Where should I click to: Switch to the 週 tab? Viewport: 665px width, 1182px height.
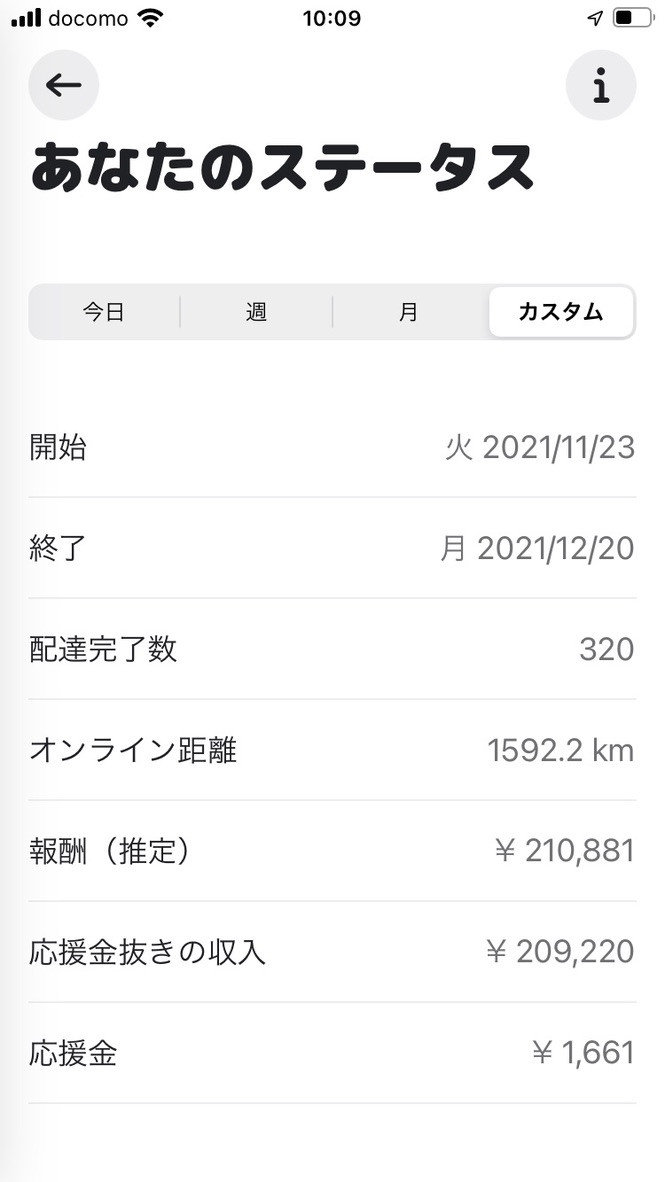(256, 312)
